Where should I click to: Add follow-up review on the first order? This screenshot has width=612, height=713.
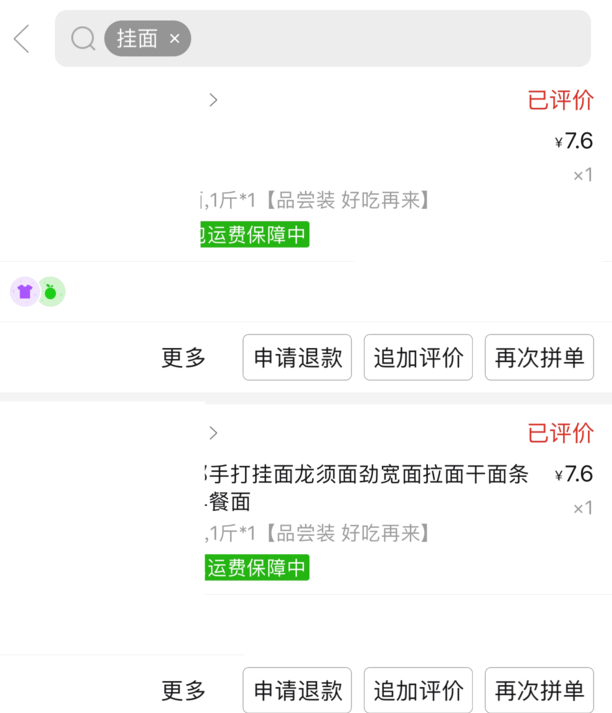click(418, 358)
